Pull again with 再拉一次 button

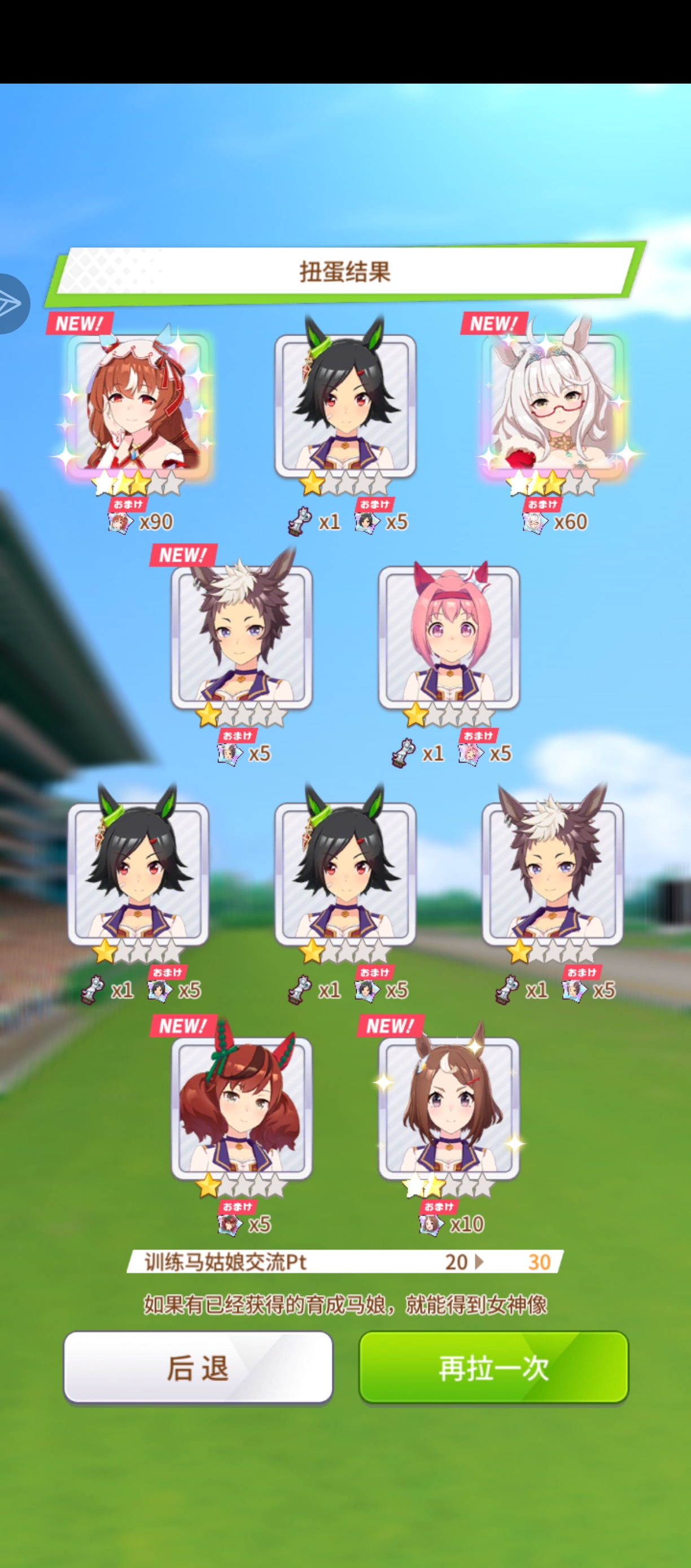point(493,1367)
